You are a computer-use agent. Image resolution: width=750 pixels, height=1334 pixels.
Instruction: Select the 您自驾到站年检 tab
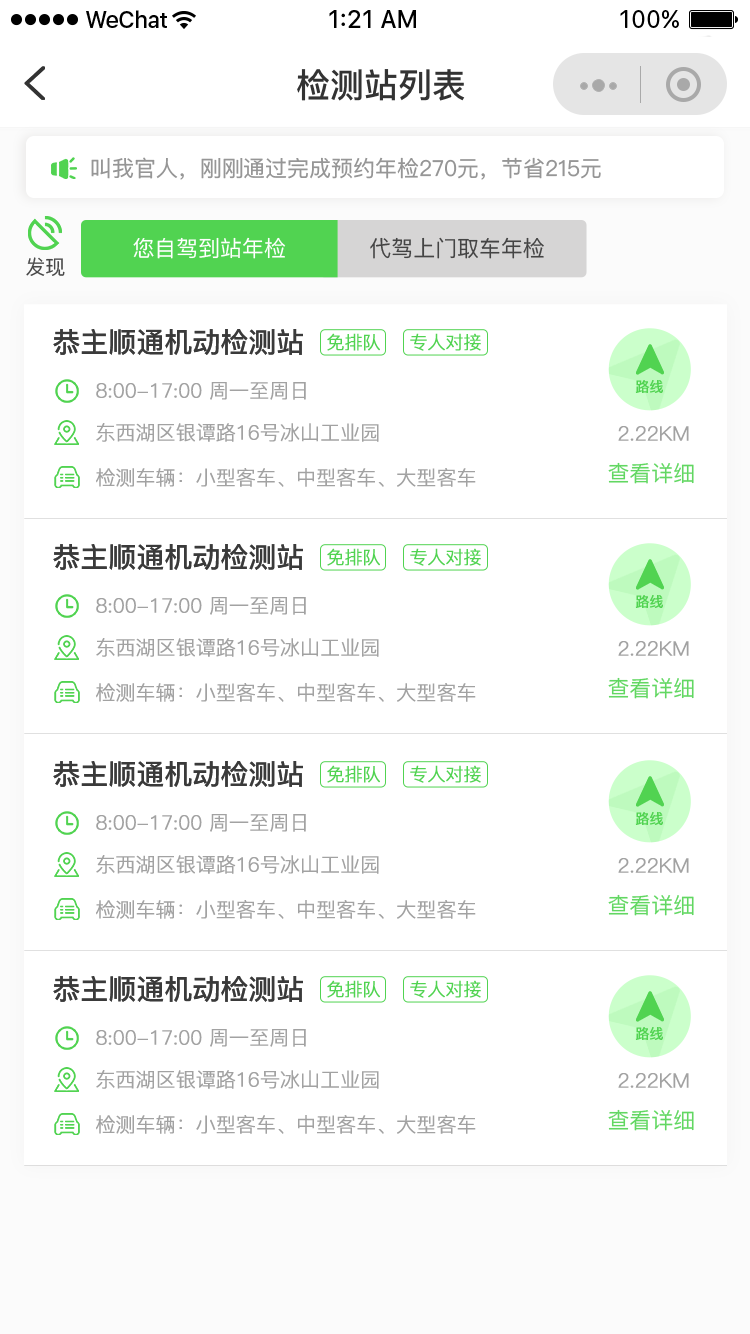point(209,249)
